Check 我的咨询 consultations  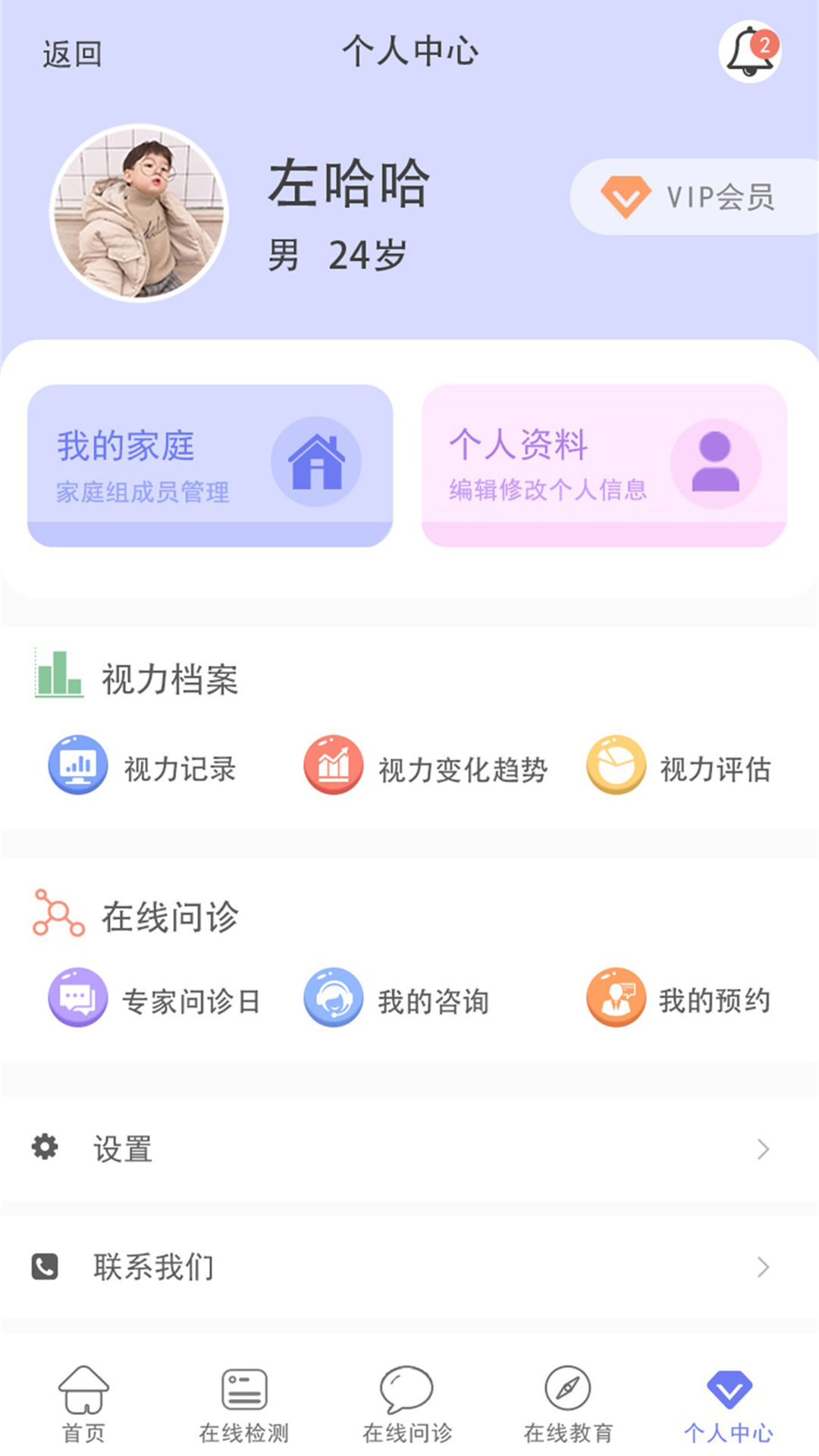pos(397,999)
